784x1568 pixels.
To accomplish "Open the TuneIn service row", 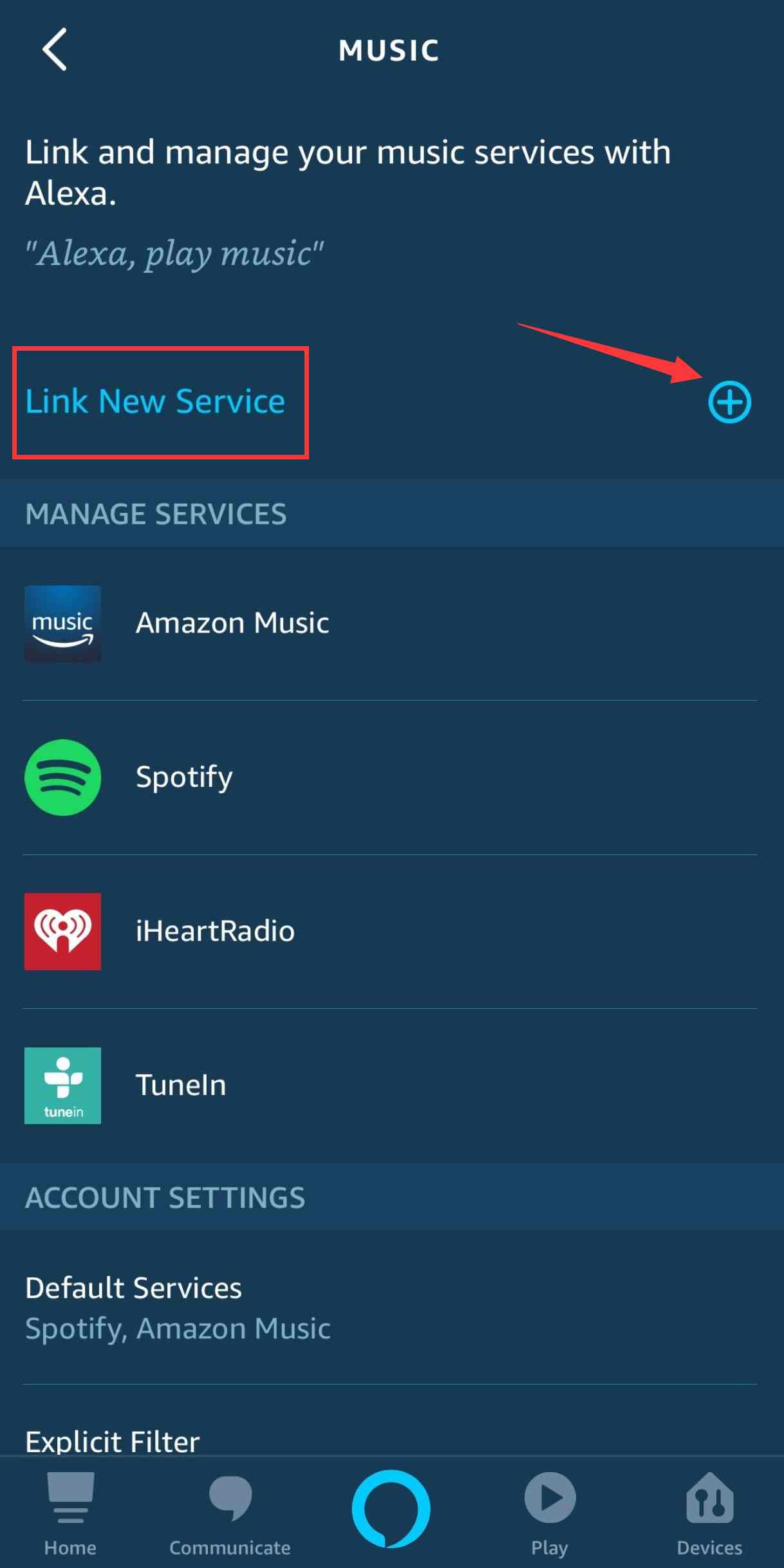I will point(181,1085).
